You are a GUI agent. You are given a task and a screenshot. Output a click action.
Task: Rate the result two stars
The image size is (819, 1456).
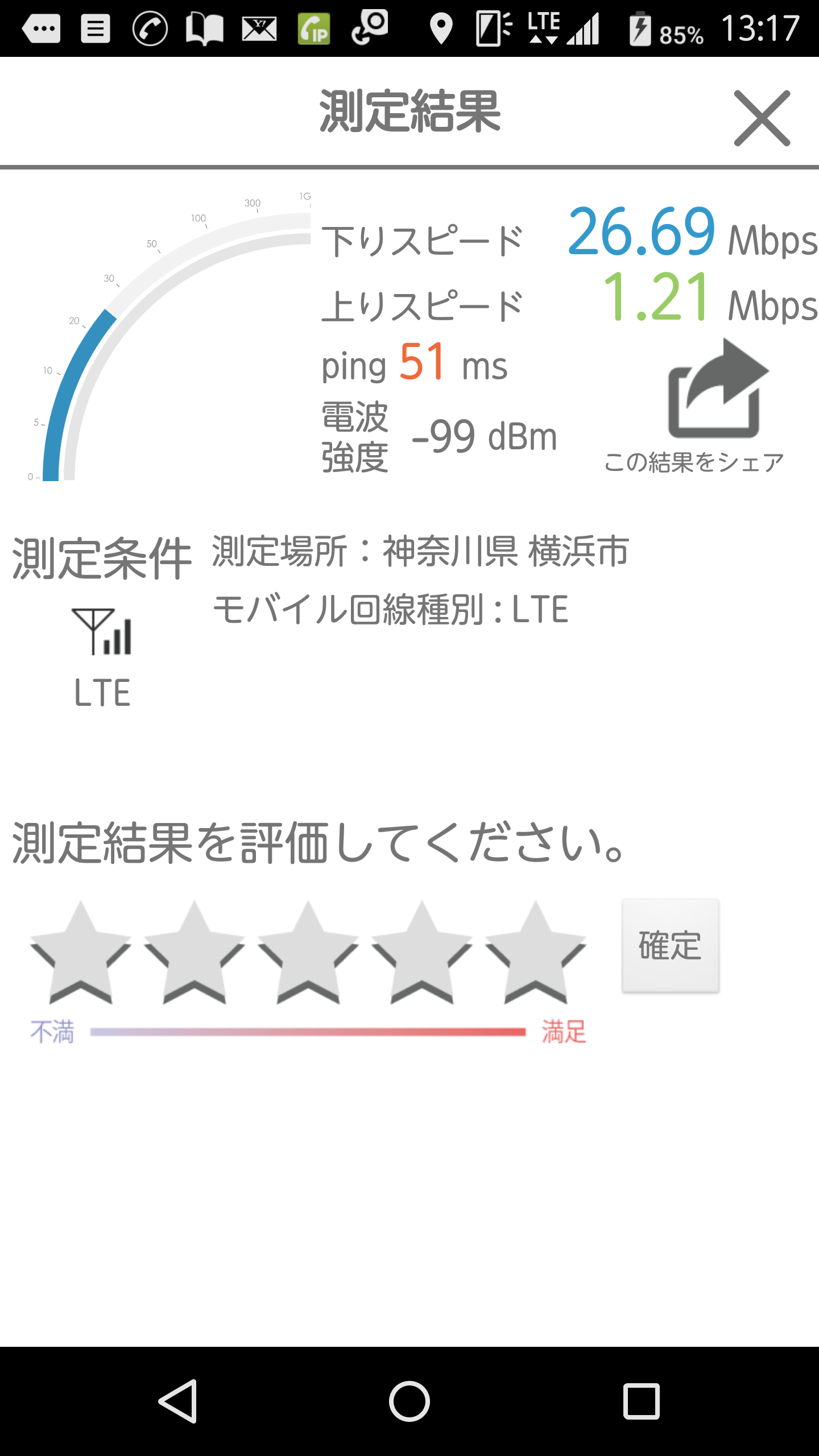pos(194,953)
